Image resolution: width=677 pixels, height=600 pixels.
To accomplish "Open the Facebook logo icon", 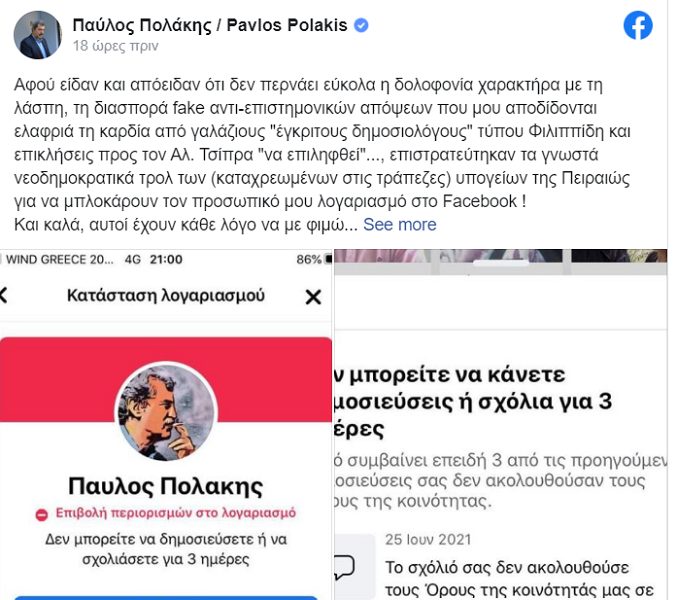I will tap(637, 26).
